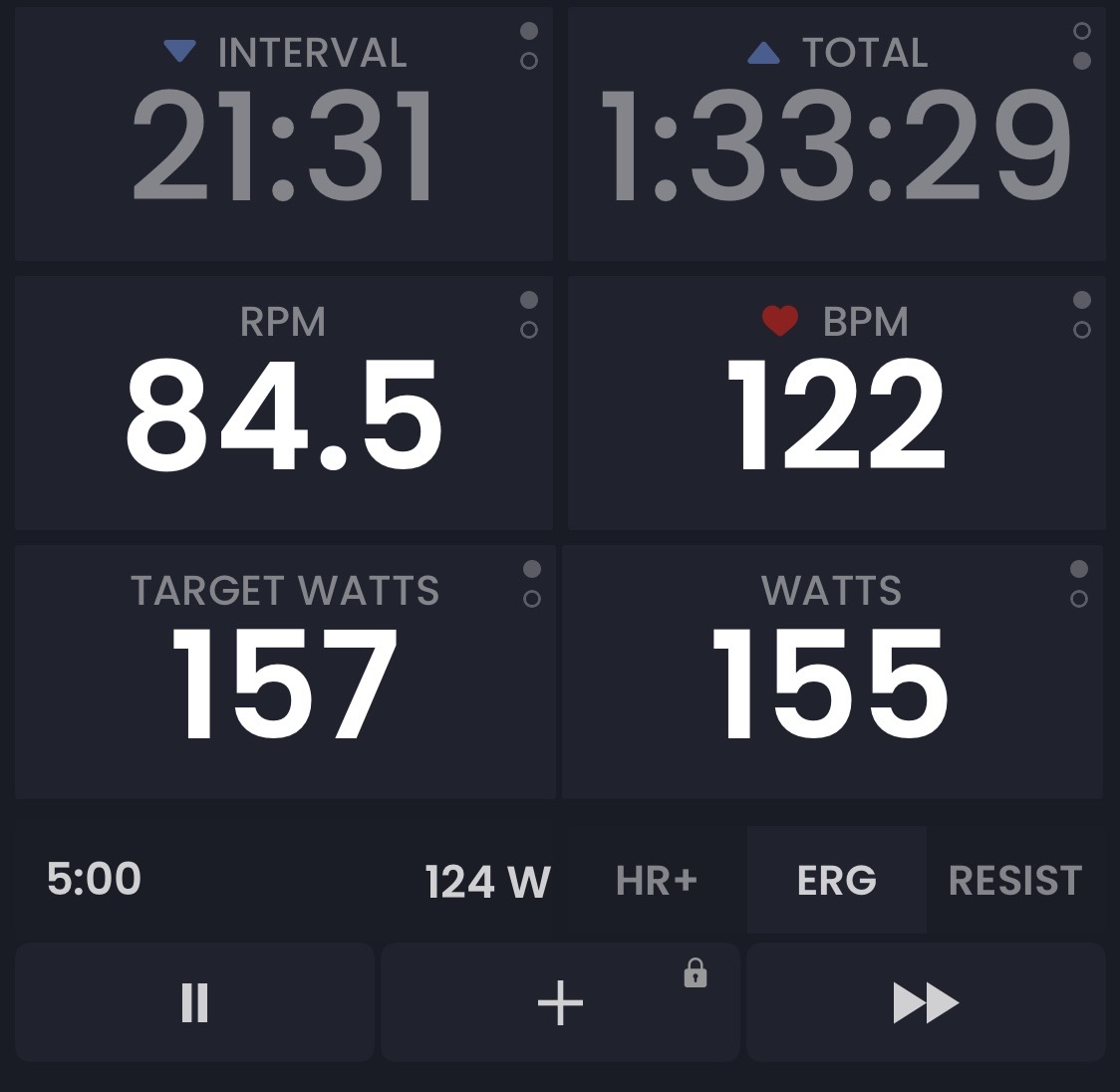The image size is (1120, 1092).
Task: Switch to RESIST mode
Action: [x=1014, y=881]
